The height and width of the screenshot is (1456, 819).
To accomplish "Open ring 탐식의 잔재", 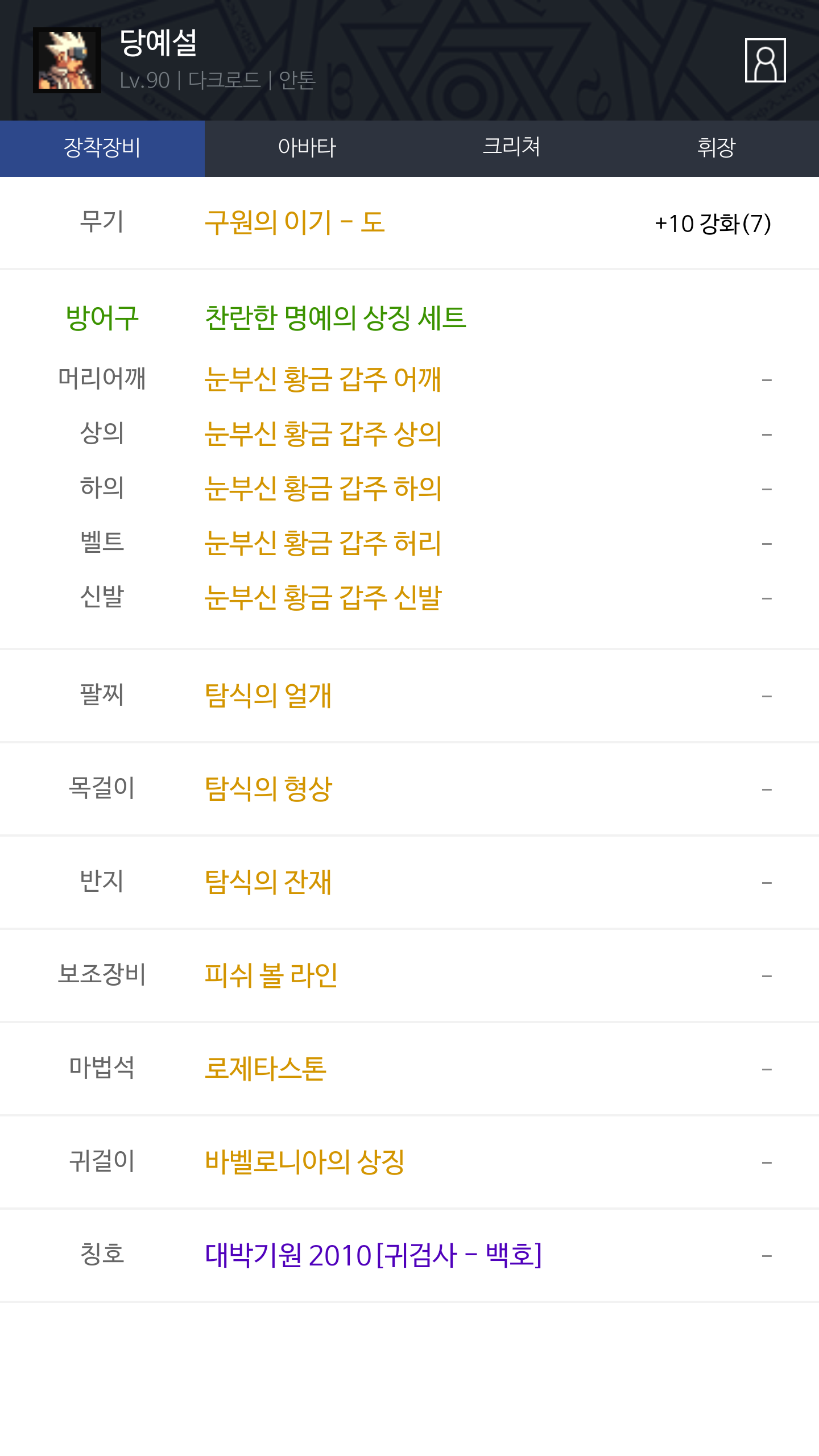I will (x=268, y=882).
